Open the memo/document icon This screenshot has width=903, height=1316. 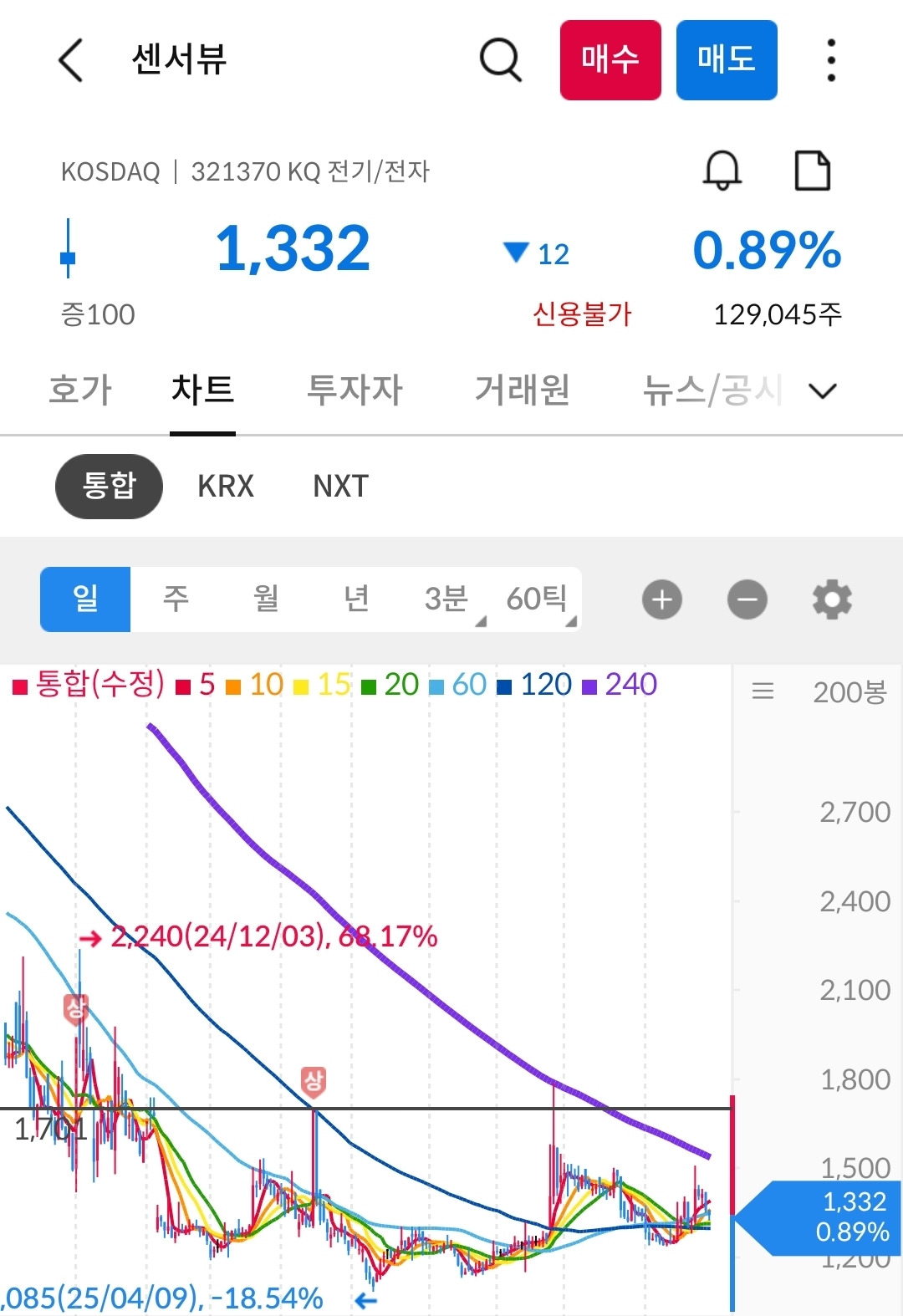[x=812, y=171]
